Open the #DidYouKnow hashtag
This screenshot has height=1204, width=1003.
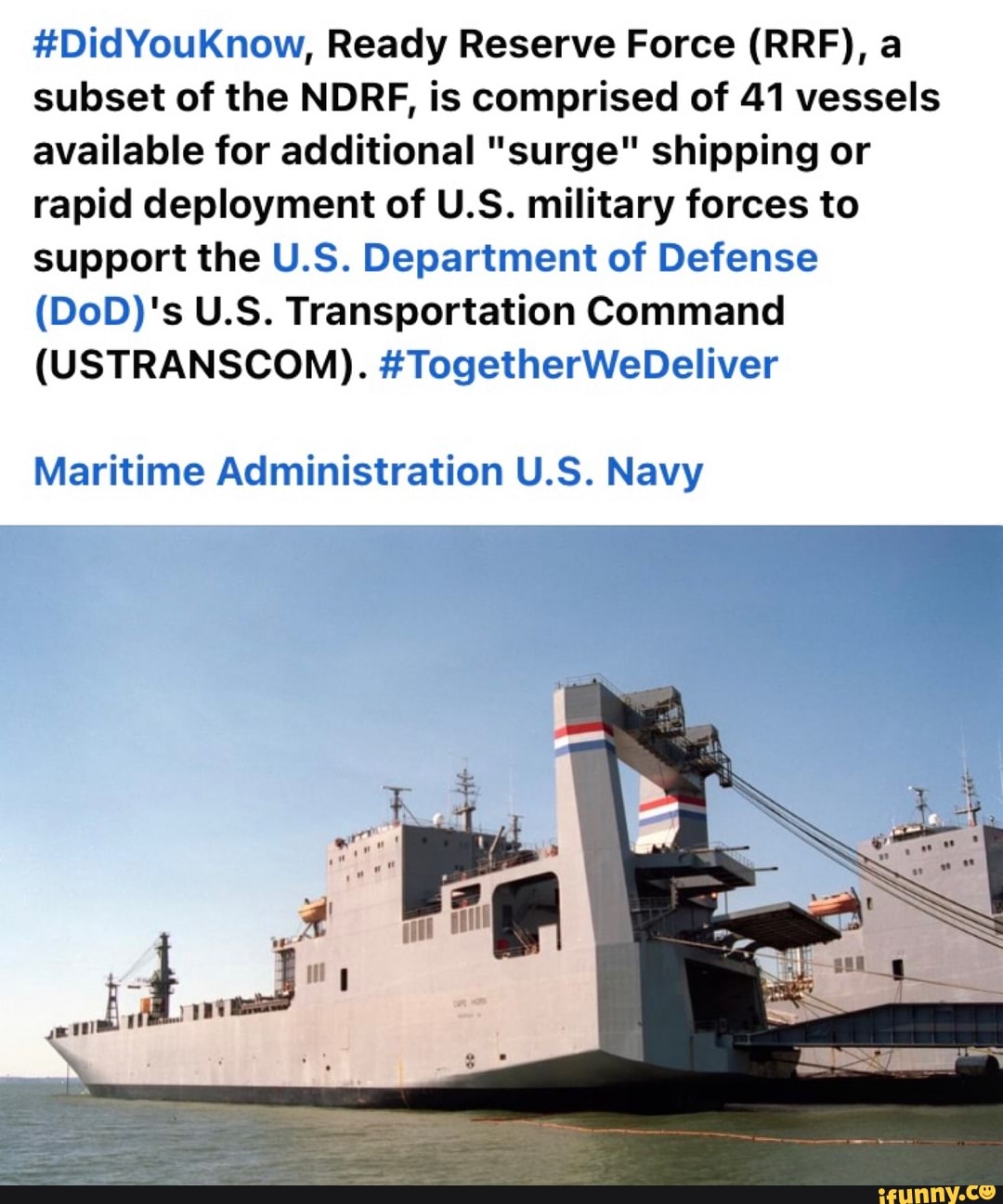(x=168, y=44)
